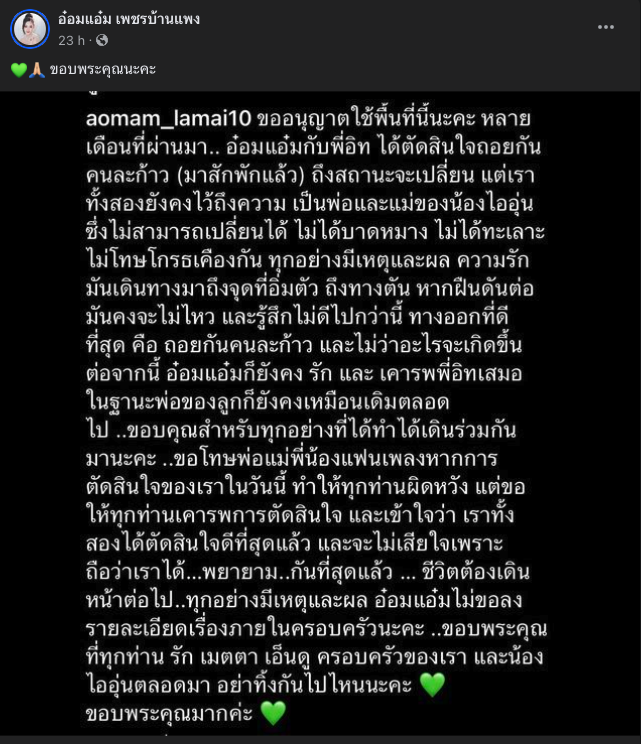Open อ๋อมแอ๋ม เพชรบ้านแพง profile name link
Viewport: 641px width, 744px height.
128,19
